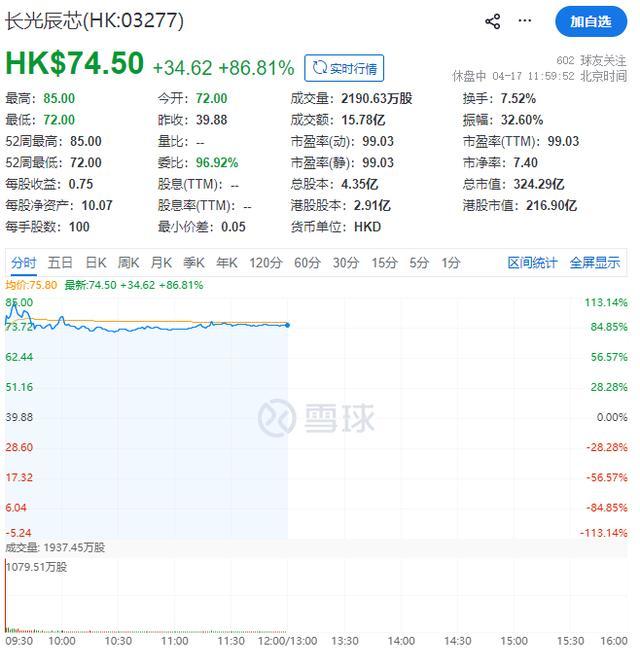Open 区间统计 range statistics
Image resolution: width=640 pixels, height=667 pixels.
[x=532, y=263]
